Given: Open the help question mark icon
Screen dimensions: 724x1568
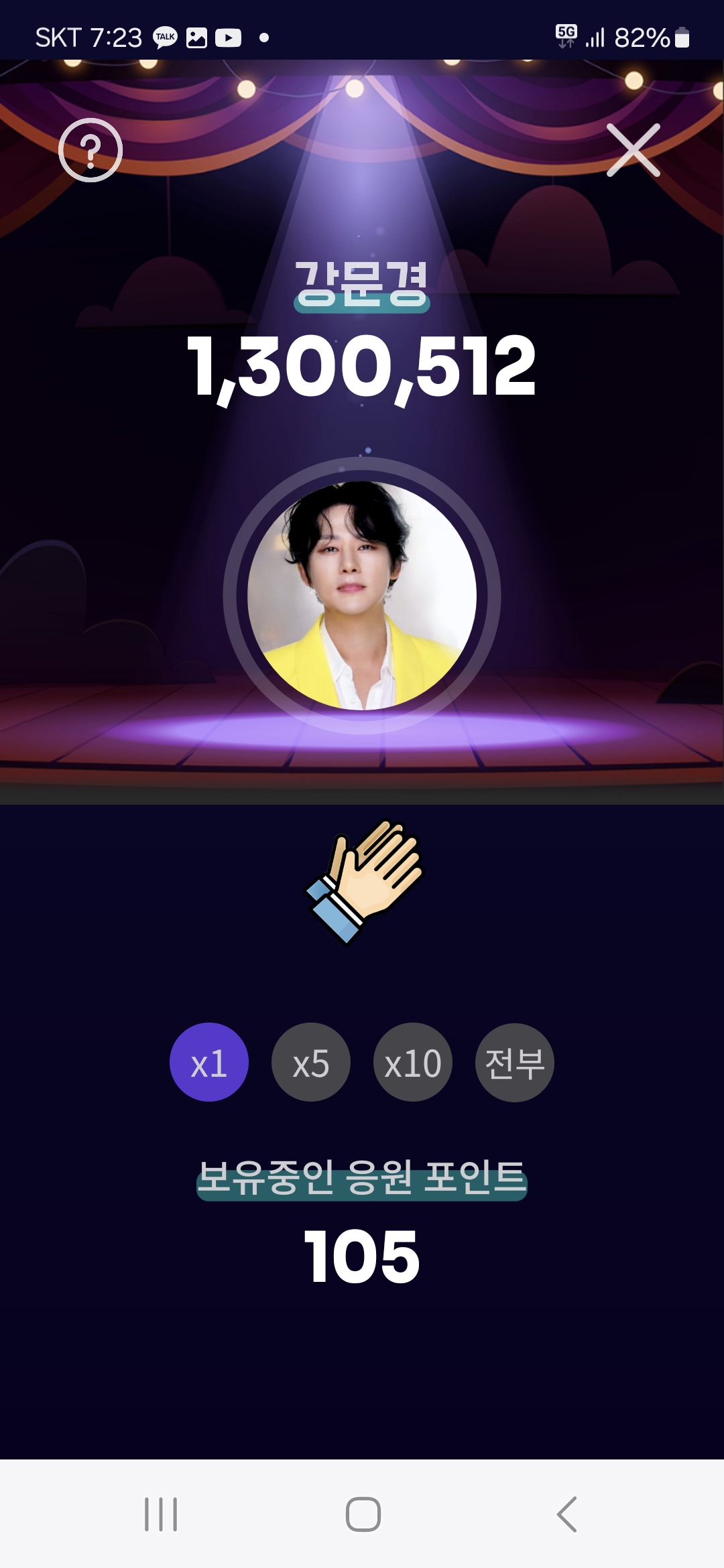Looking at the screenshot, I should 90,150.
